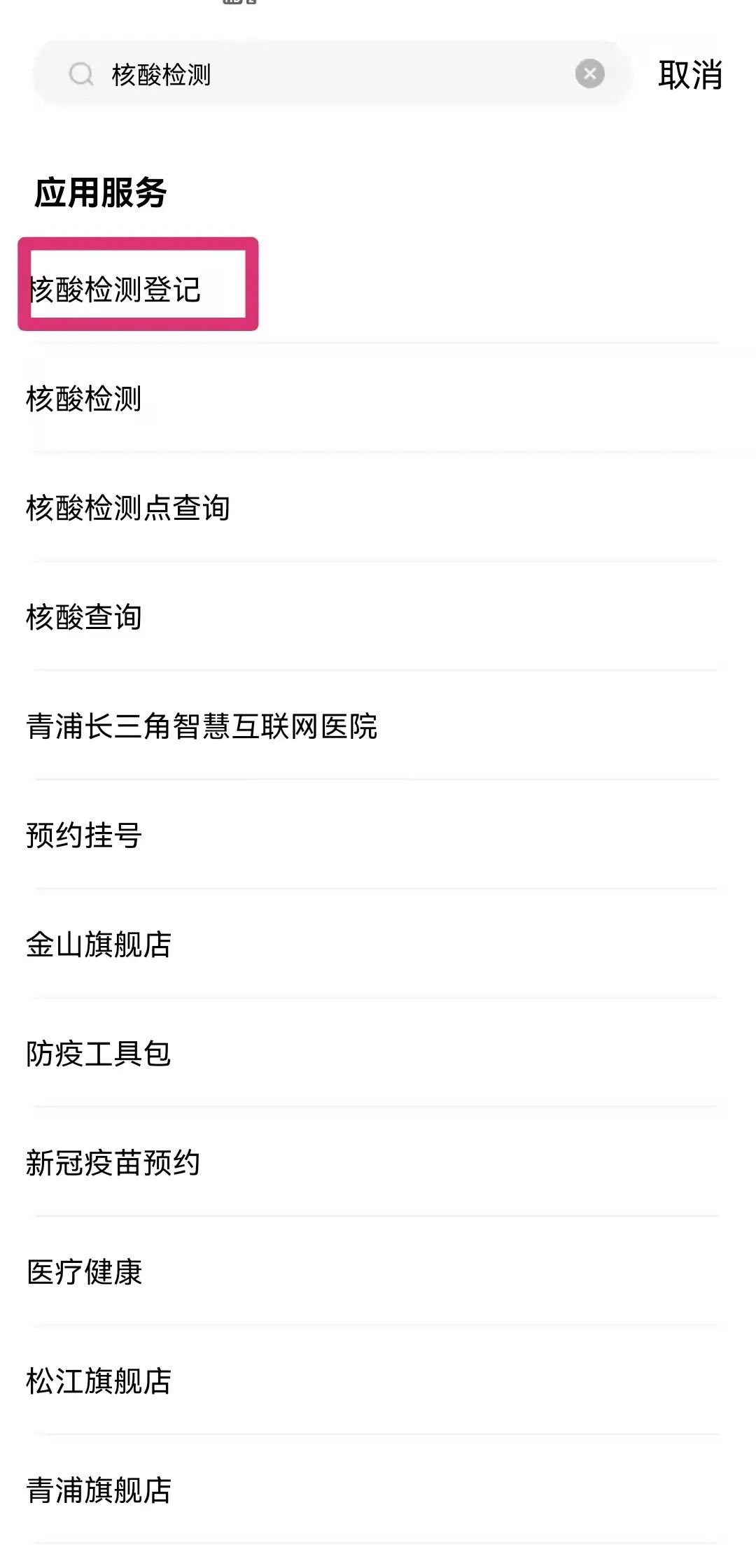Screen dimensions: 756x1568
Task: Open 松江旗舰店
Action: (x=99, y=1381)
